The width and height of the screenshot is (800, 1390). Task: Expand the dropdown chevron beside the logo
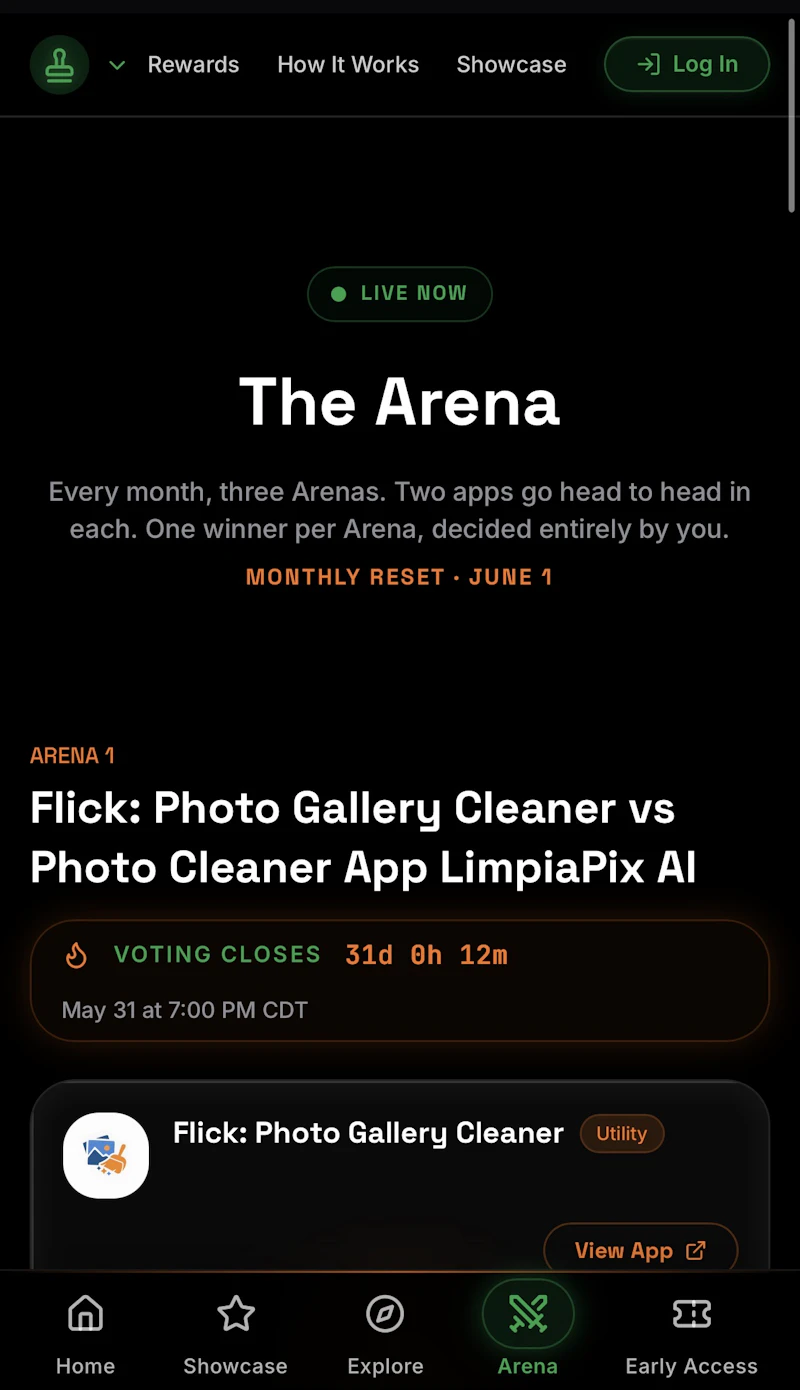click(x=117, y=65)
